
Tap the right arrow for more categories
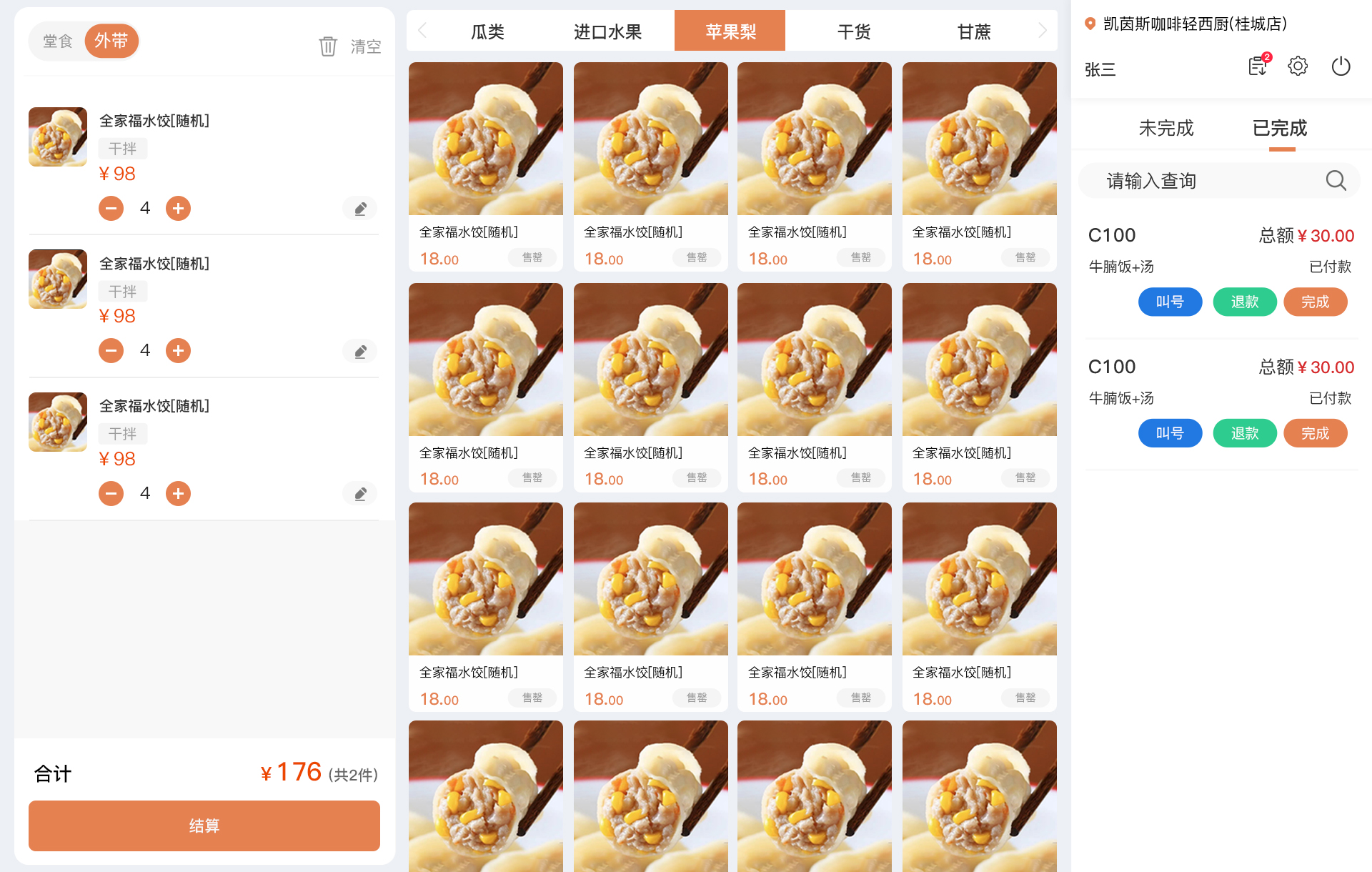[1043, 30]
